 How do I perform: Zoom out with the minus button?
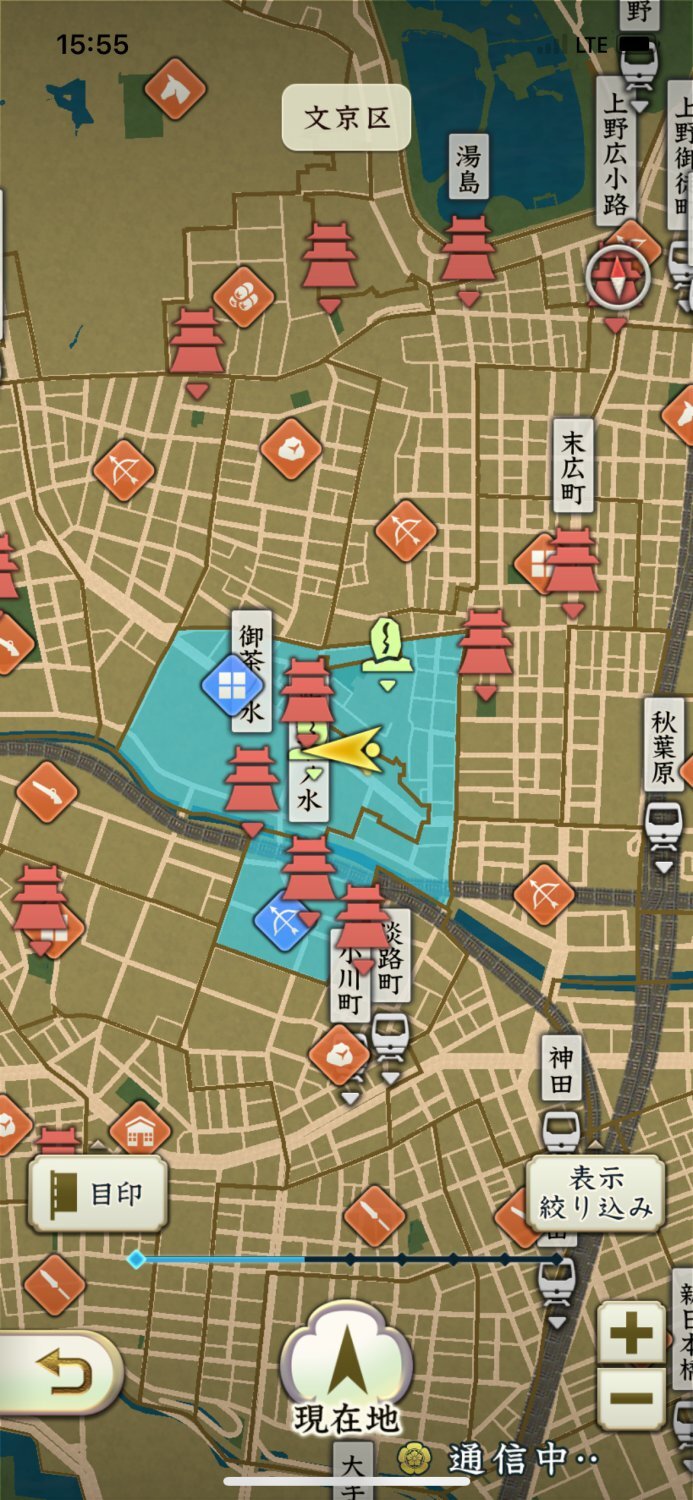[631, 1398]
